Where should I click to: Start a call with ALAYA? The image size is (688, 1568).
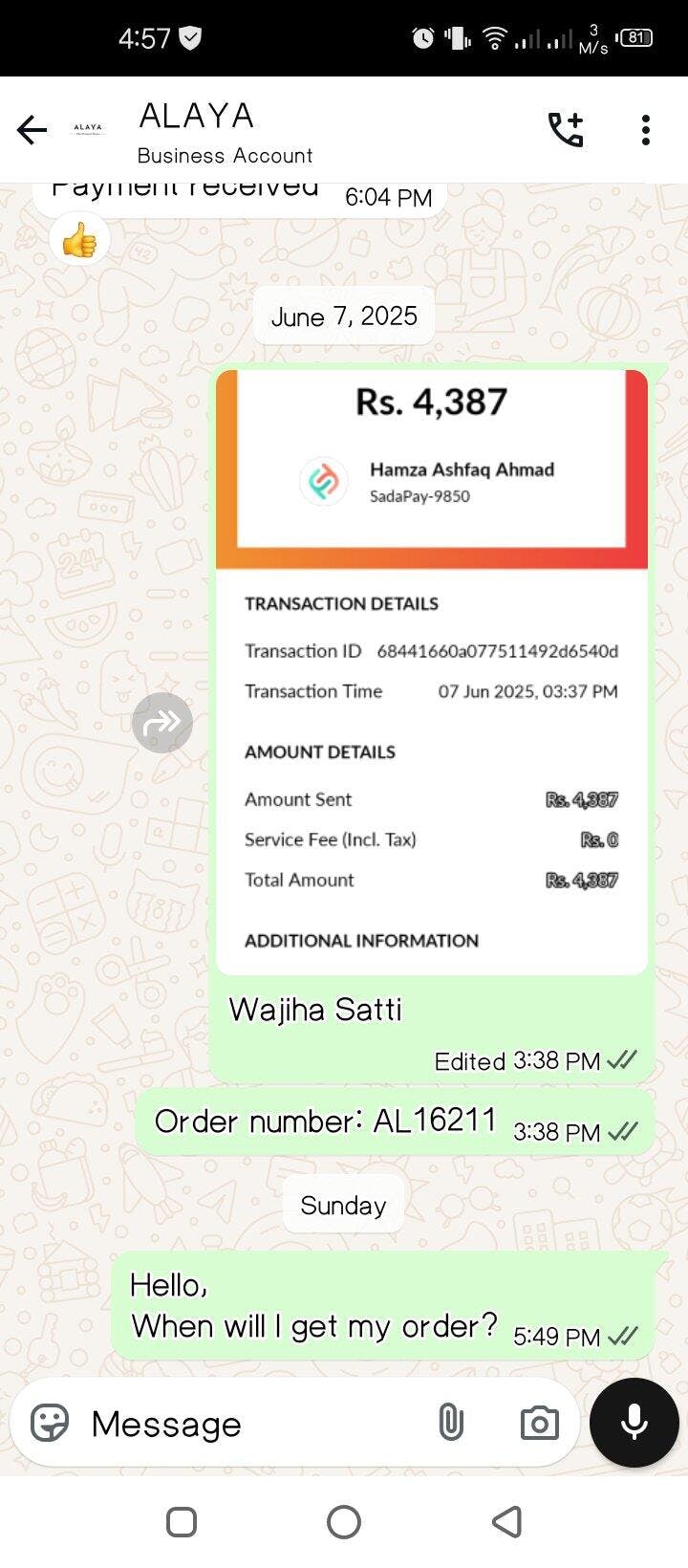[x=565, y=130]
